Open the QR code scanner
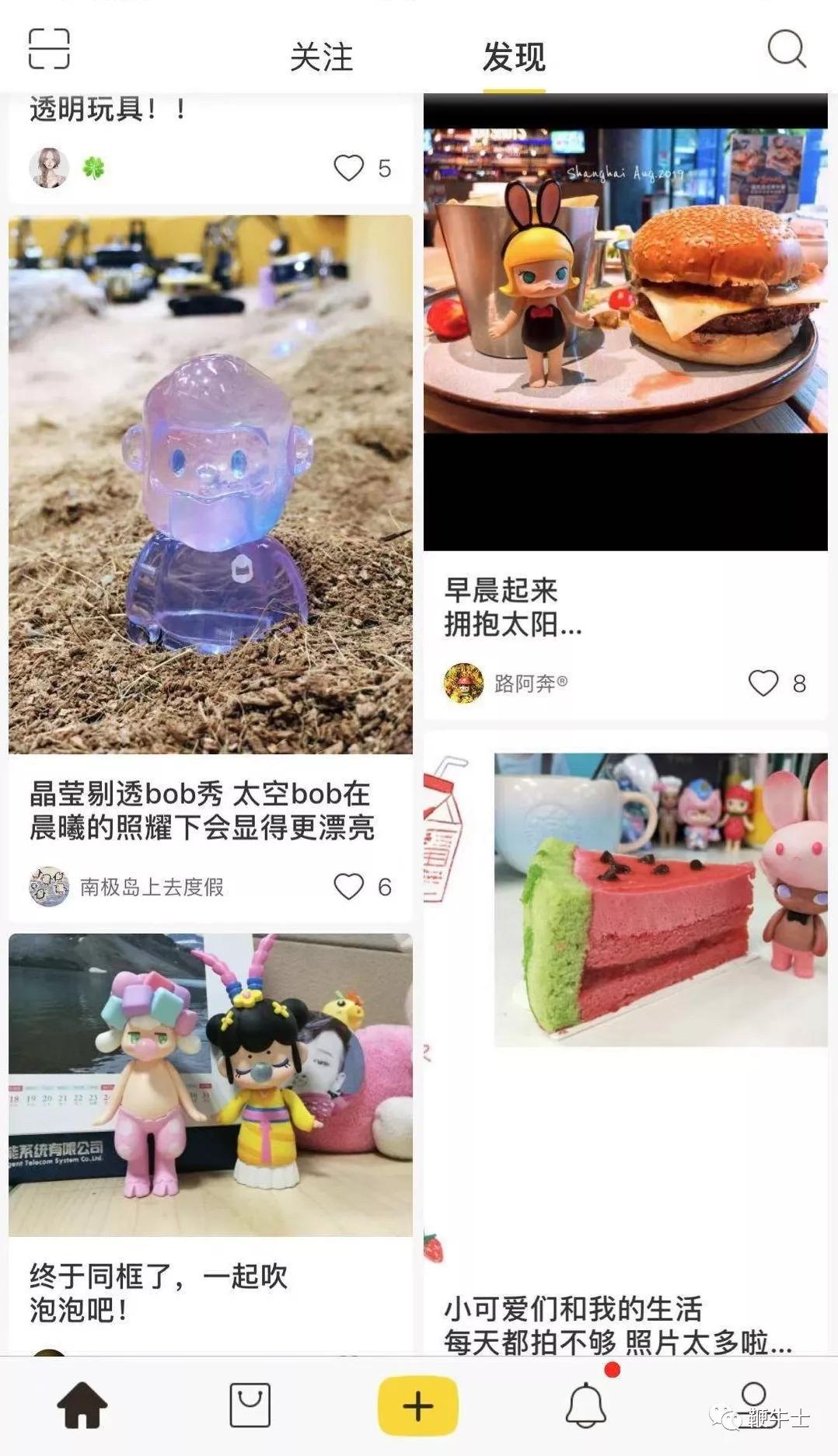 [48, 48]
